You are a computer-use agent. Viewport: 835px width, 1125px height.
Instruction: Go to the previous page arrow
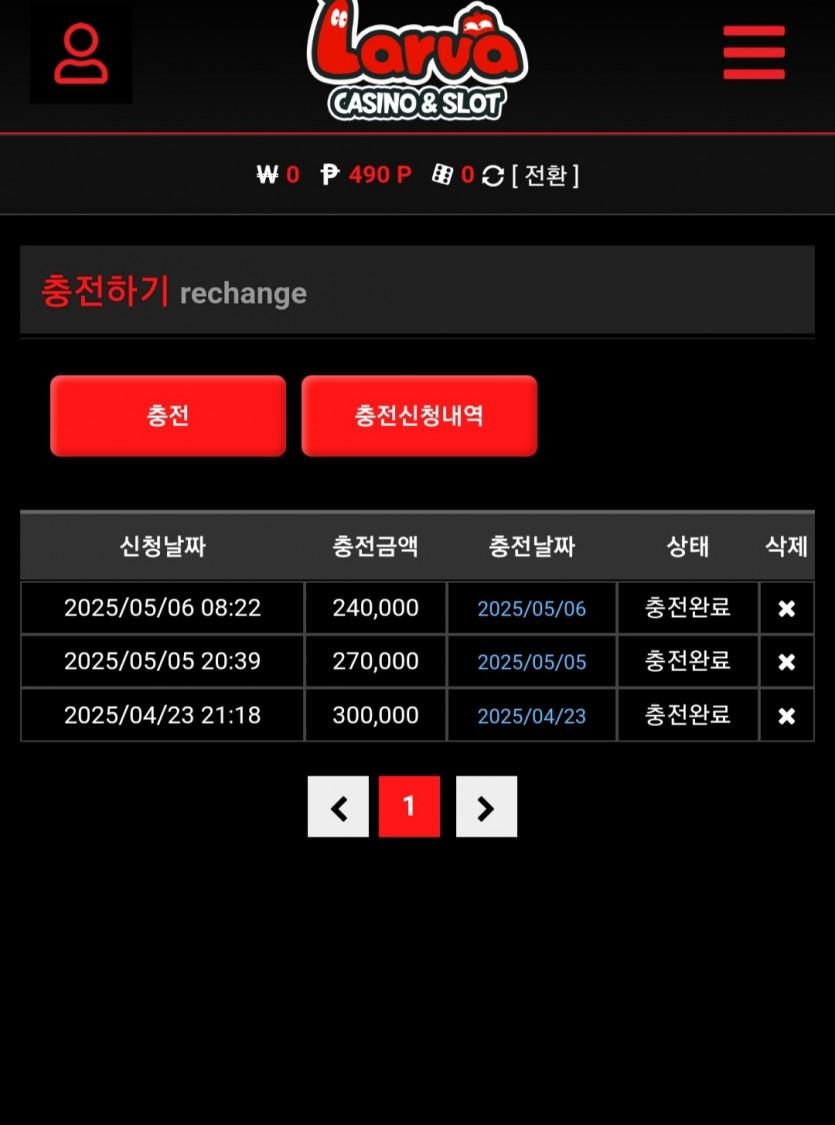coord(338,807)
